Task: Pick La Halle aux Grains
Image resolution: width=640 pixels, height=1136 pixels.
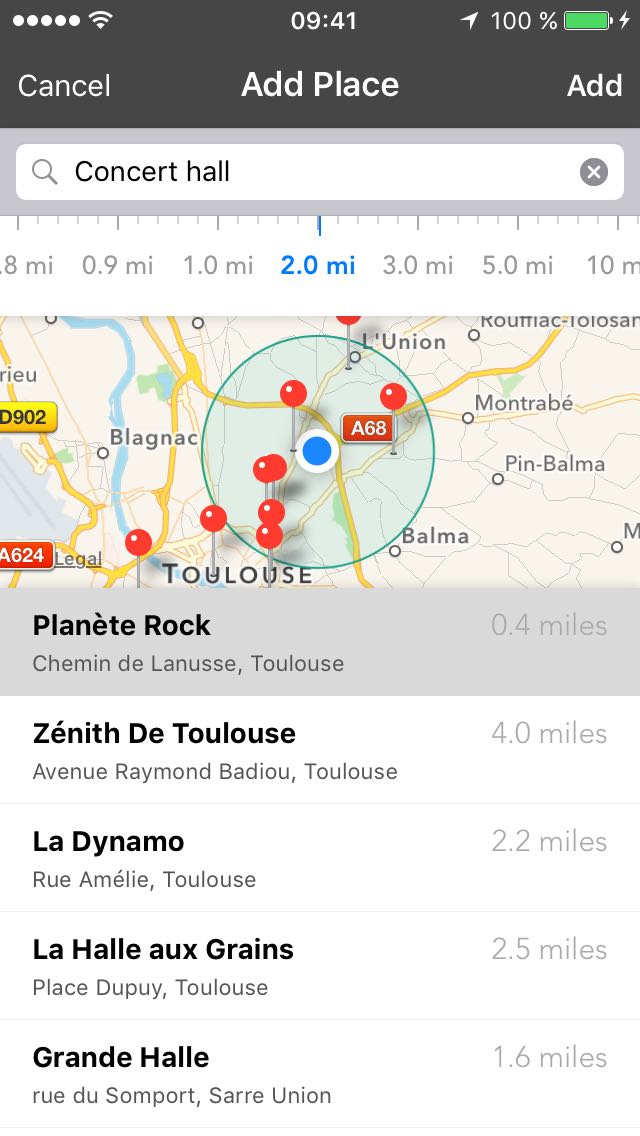Action: click(x=320, y=966)
